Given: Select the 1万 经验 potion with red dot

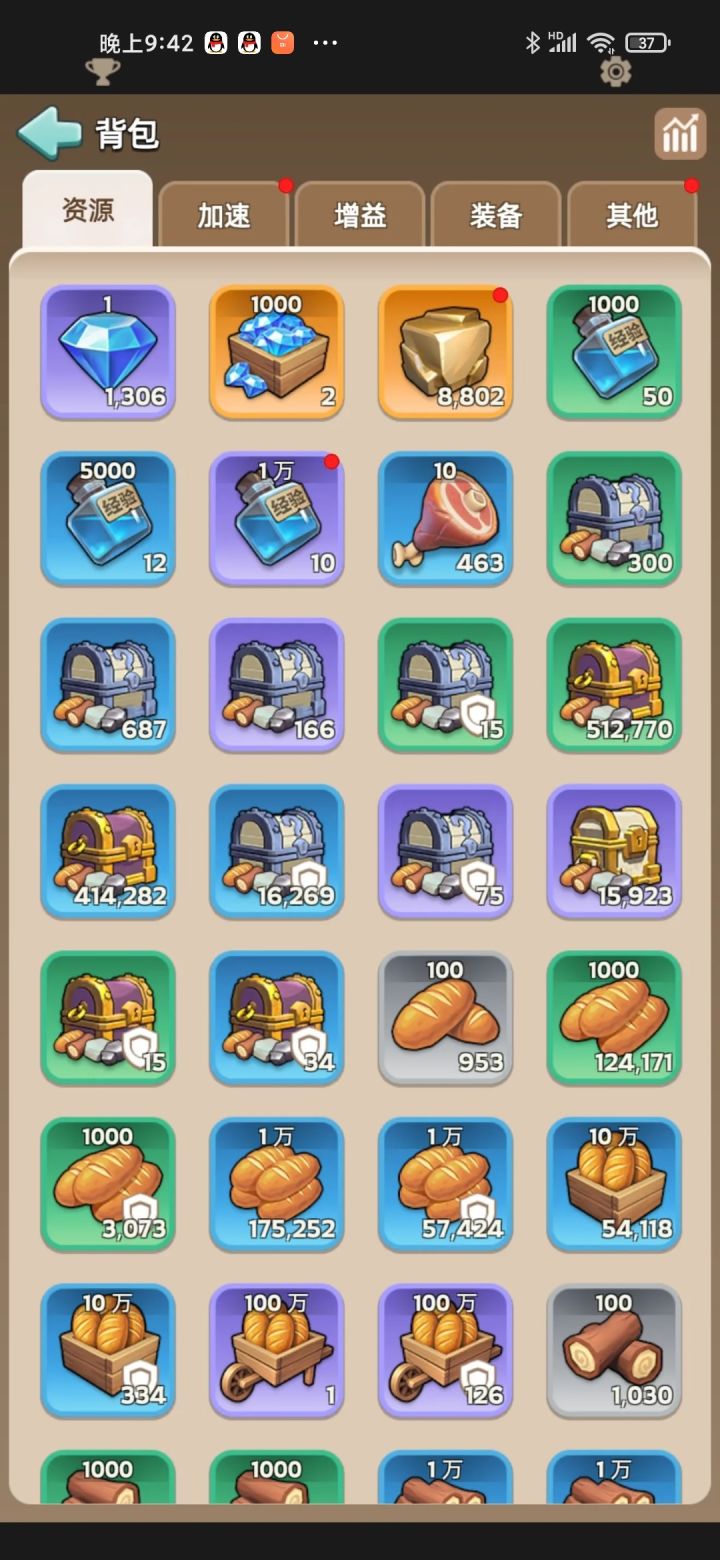Looking at the screenshot, I should [276, 518].
